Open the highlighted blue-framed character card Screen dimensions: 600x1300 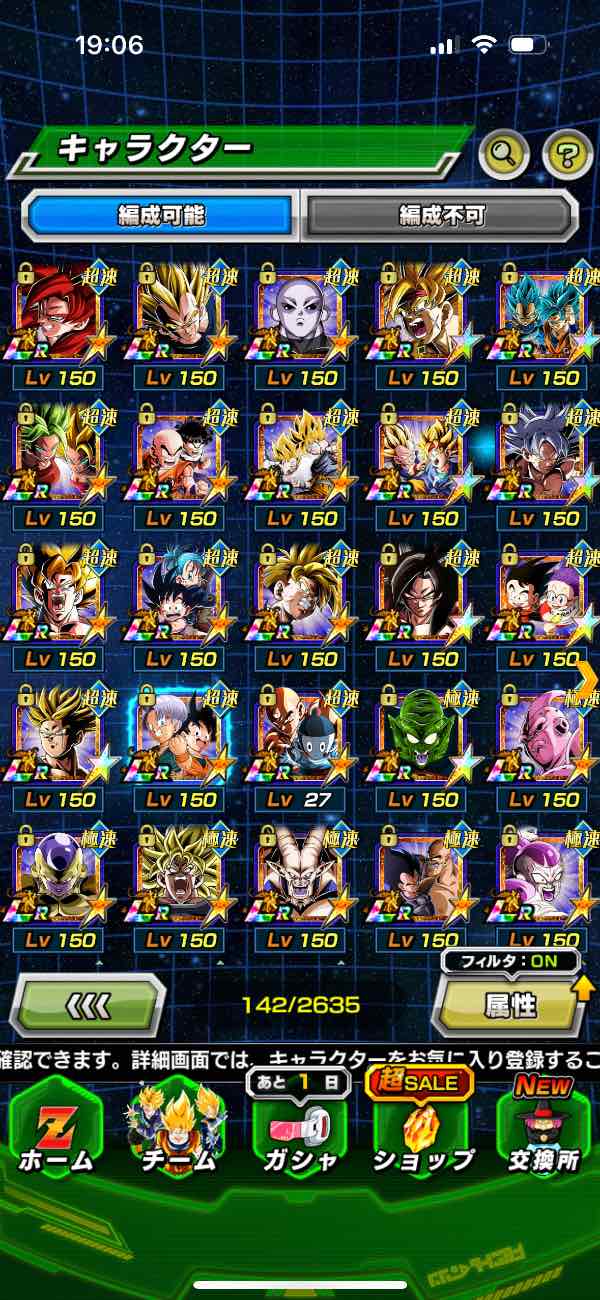click(180, 738)
